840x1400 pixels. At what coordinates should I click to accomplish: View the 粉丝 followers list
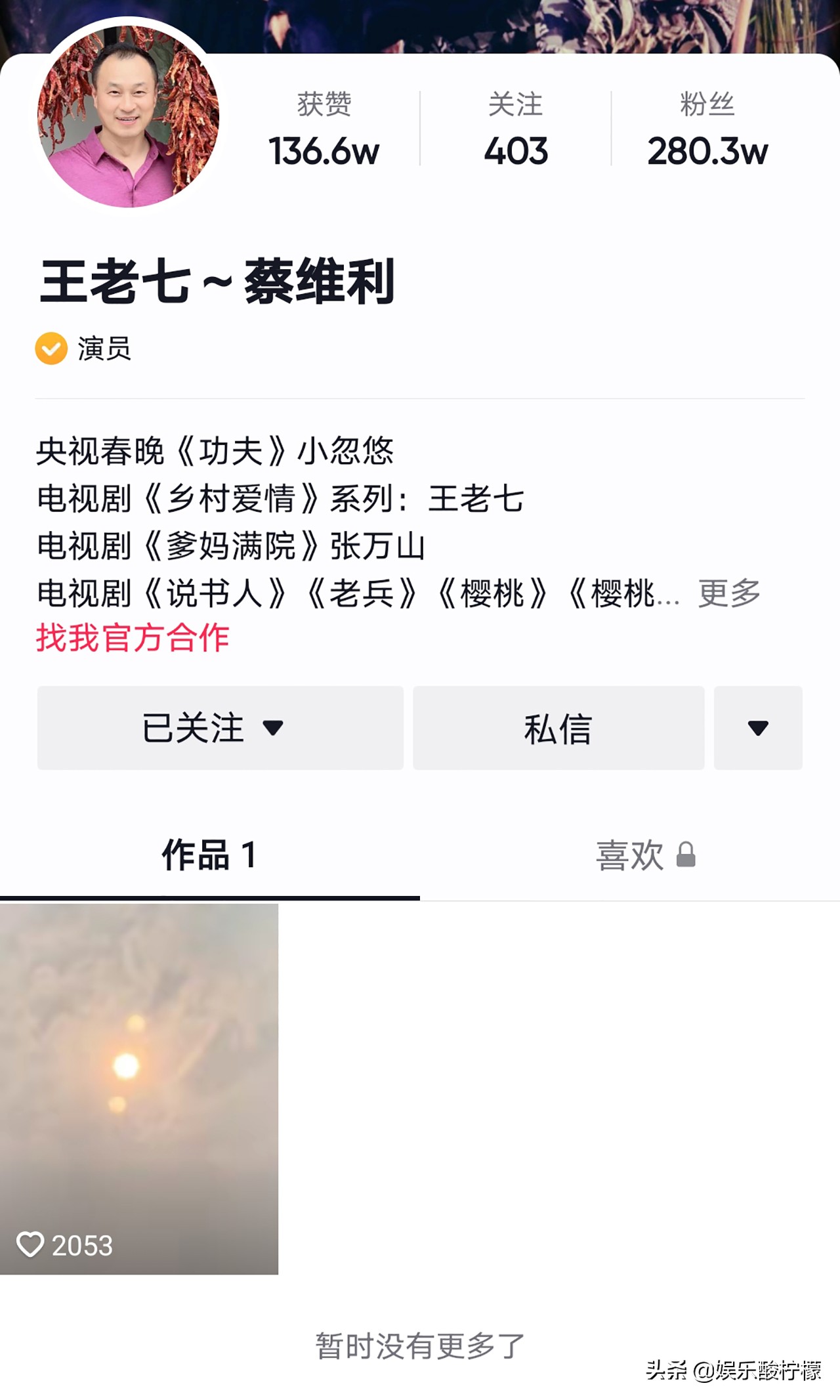pyautogui.click(x=707, y=129)
